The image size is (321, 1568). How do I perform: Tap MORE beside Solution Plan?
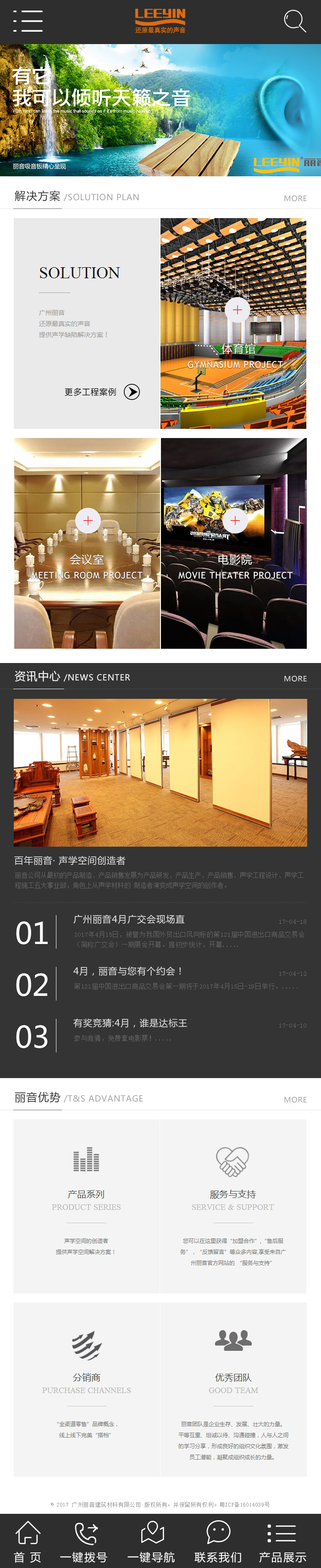coord(295,198)
